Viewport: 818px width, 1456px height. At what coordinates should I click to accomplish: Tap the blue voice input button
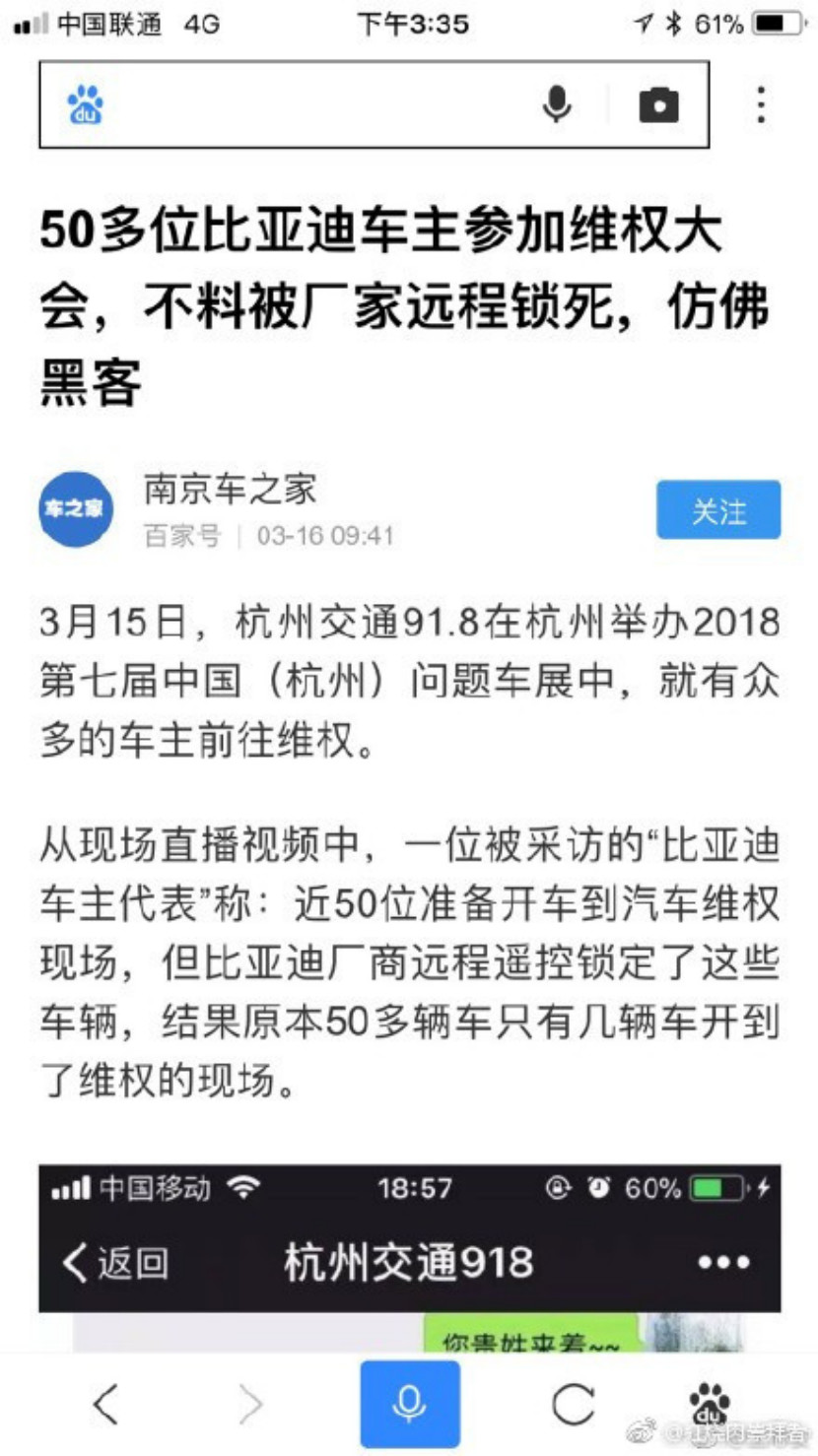(409, 1403)
